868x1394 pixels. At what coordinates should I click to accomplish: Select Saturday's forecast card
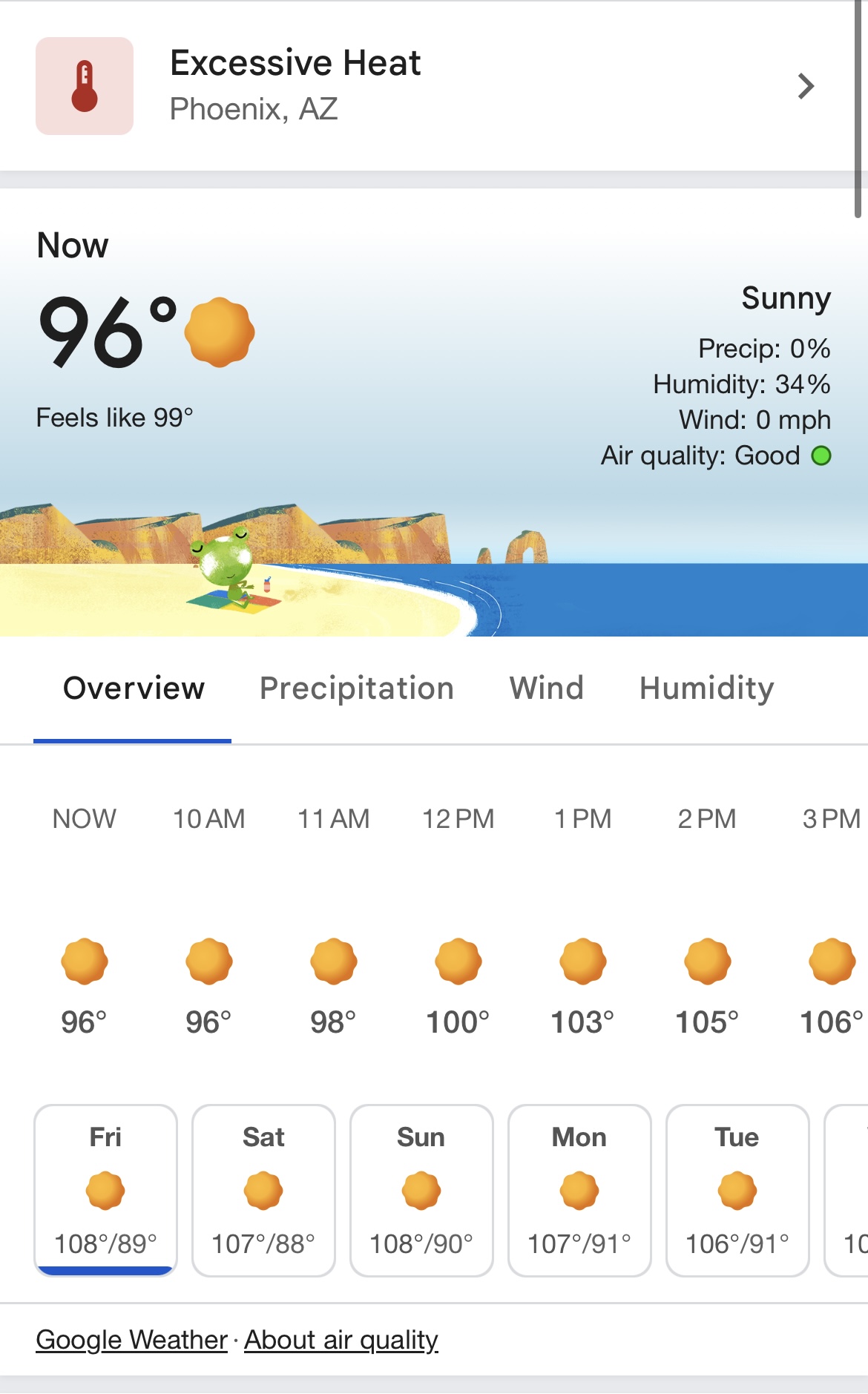click(263, 1191)
